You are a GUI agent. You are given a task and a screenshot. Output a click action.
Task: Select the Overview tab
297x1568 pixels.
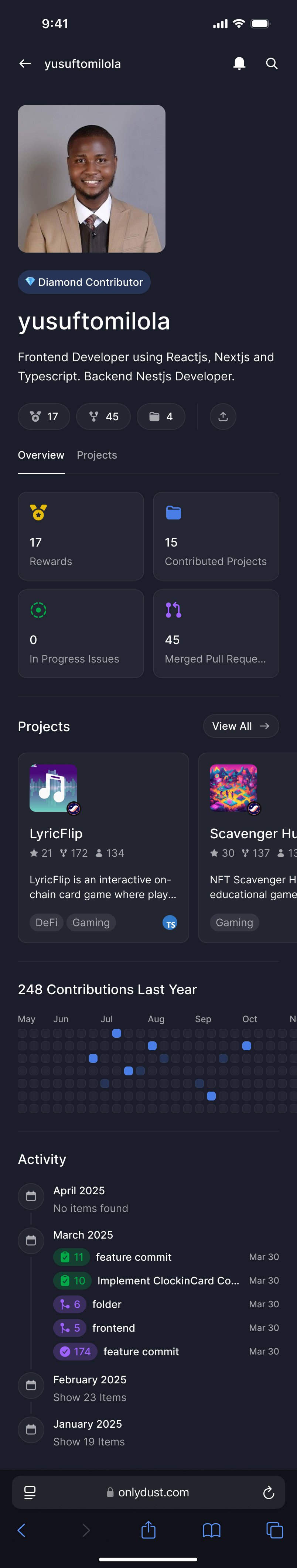click(x=41, y=455)
